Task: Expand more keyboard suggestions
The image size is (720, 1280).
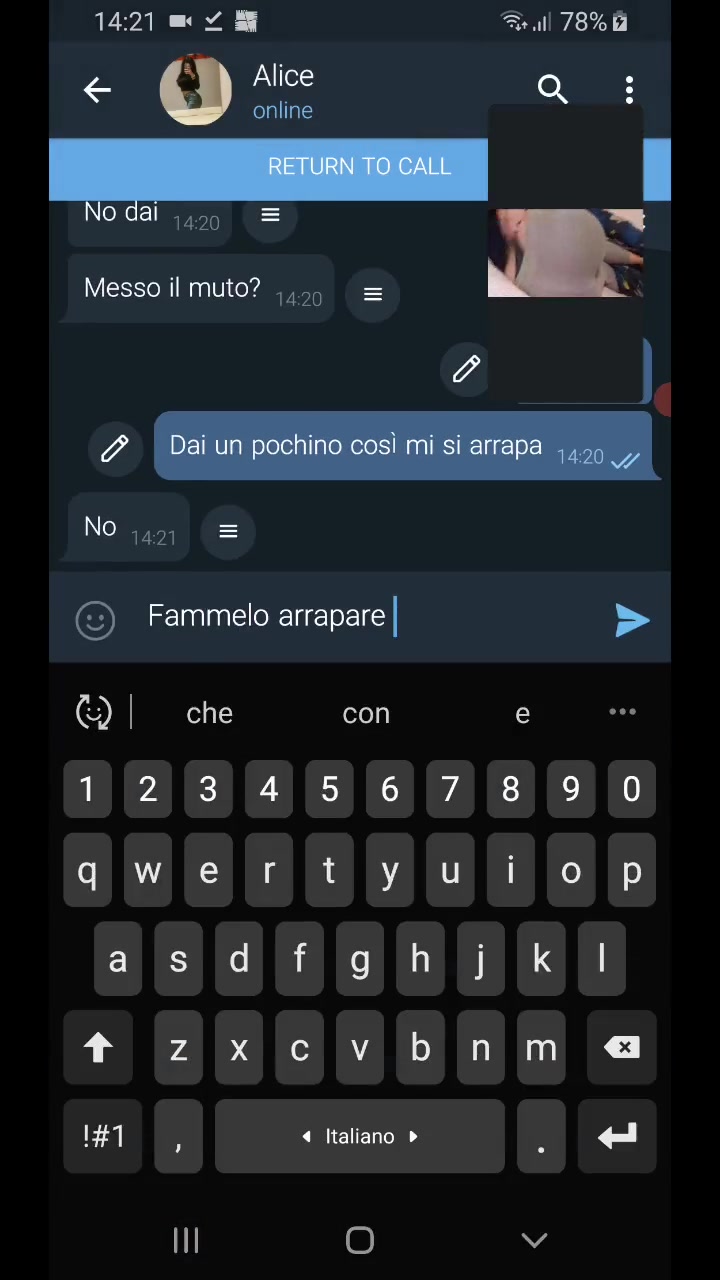Action: pyautogui.click(x=622, y=712)
